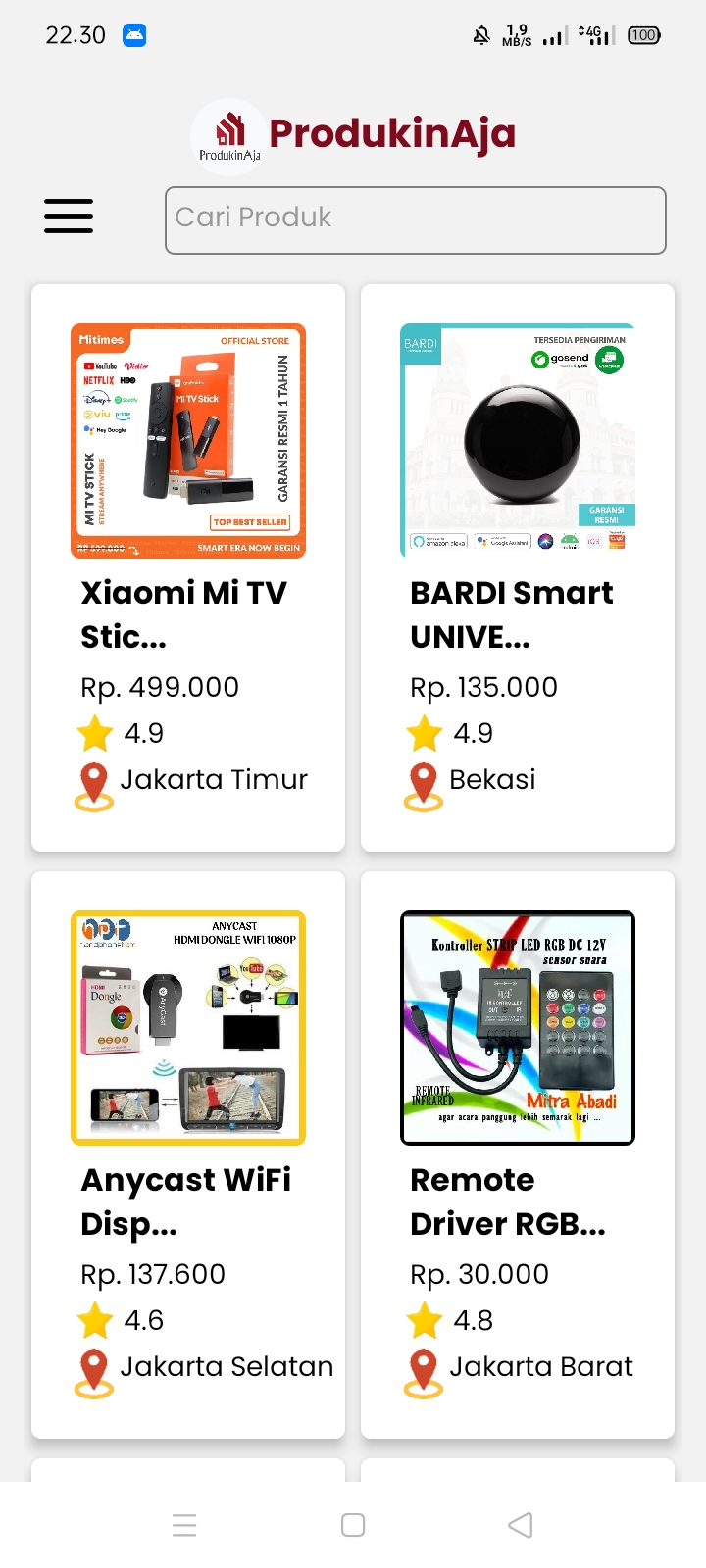Open the Xiaomi Mi TV Stick product card
Screen dimensions: 706x1568
[188, 567]
